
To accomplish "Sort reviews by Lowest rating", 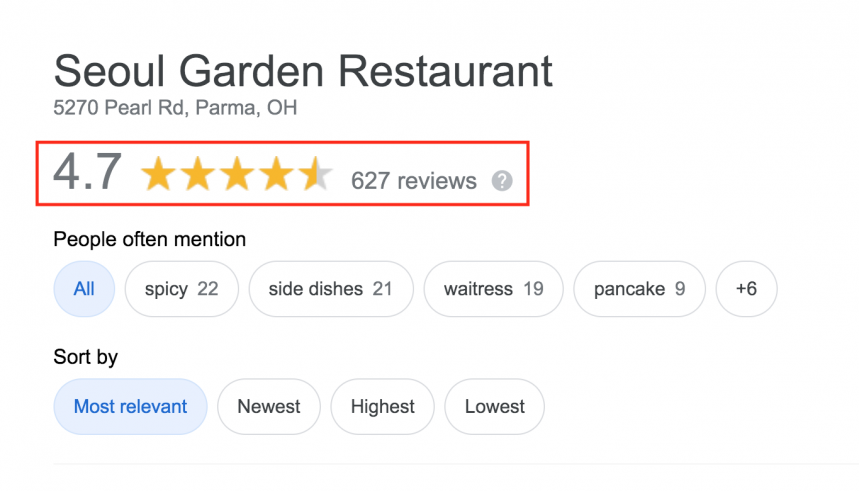I will [494, 406].
